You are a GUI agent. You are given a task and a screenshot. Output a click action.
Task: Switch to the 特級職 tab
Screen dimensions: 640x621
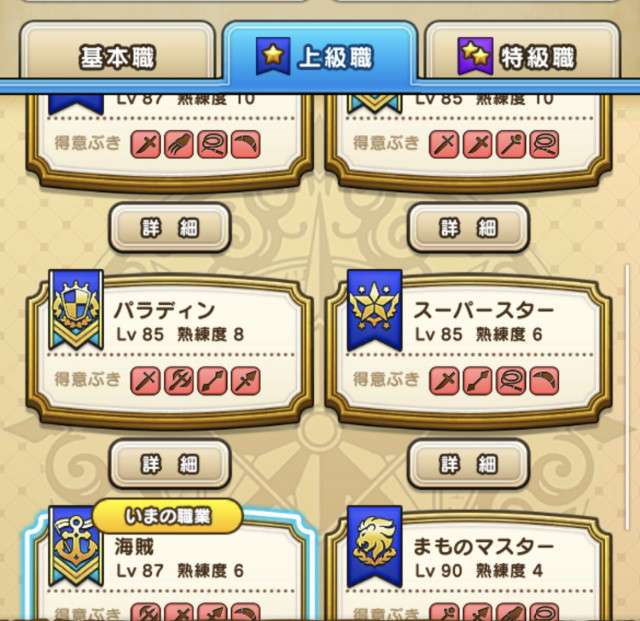click(519, 56)
